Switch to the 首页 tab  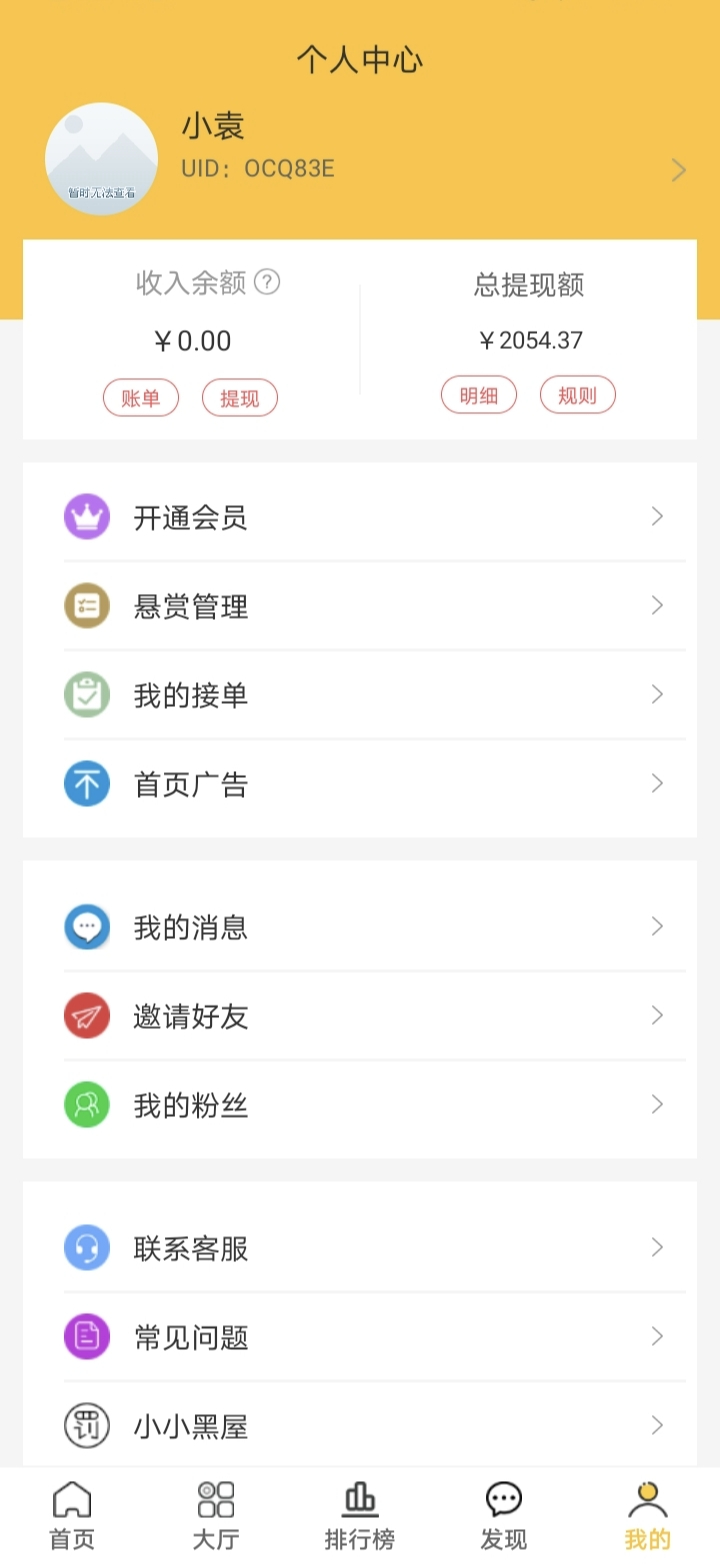[x=72, y=1516]
